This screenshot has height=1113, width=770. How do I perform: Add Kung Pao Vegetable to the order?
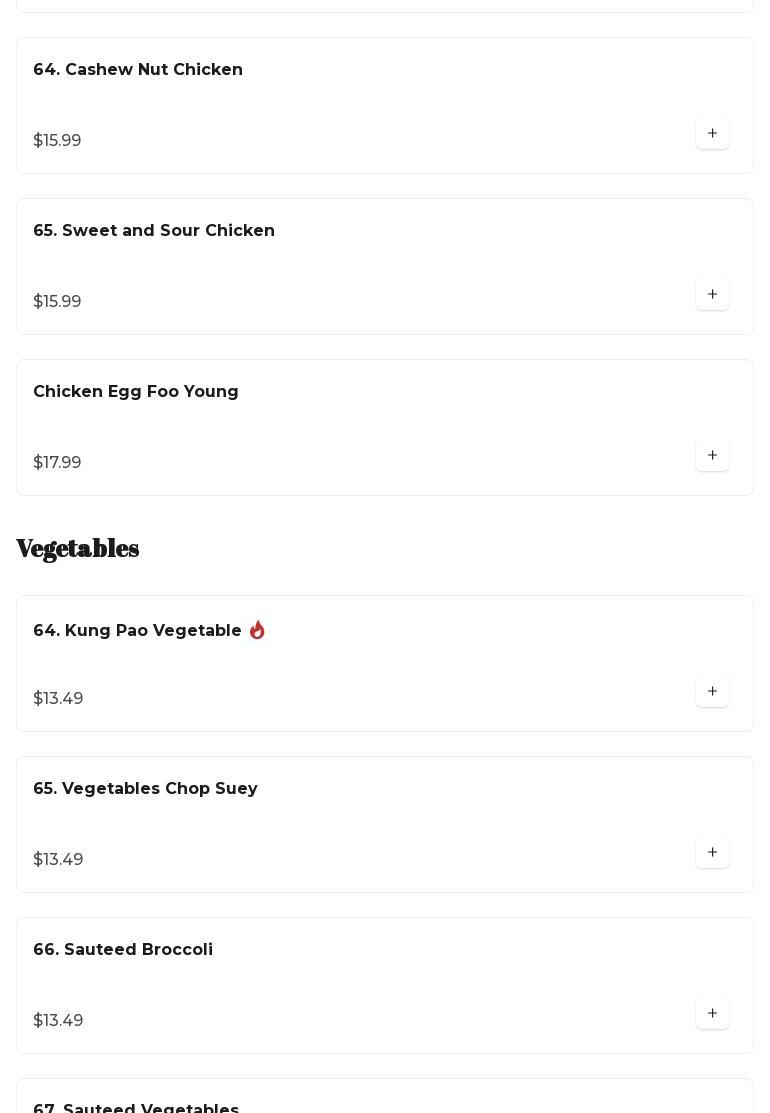tap(712, 691)
